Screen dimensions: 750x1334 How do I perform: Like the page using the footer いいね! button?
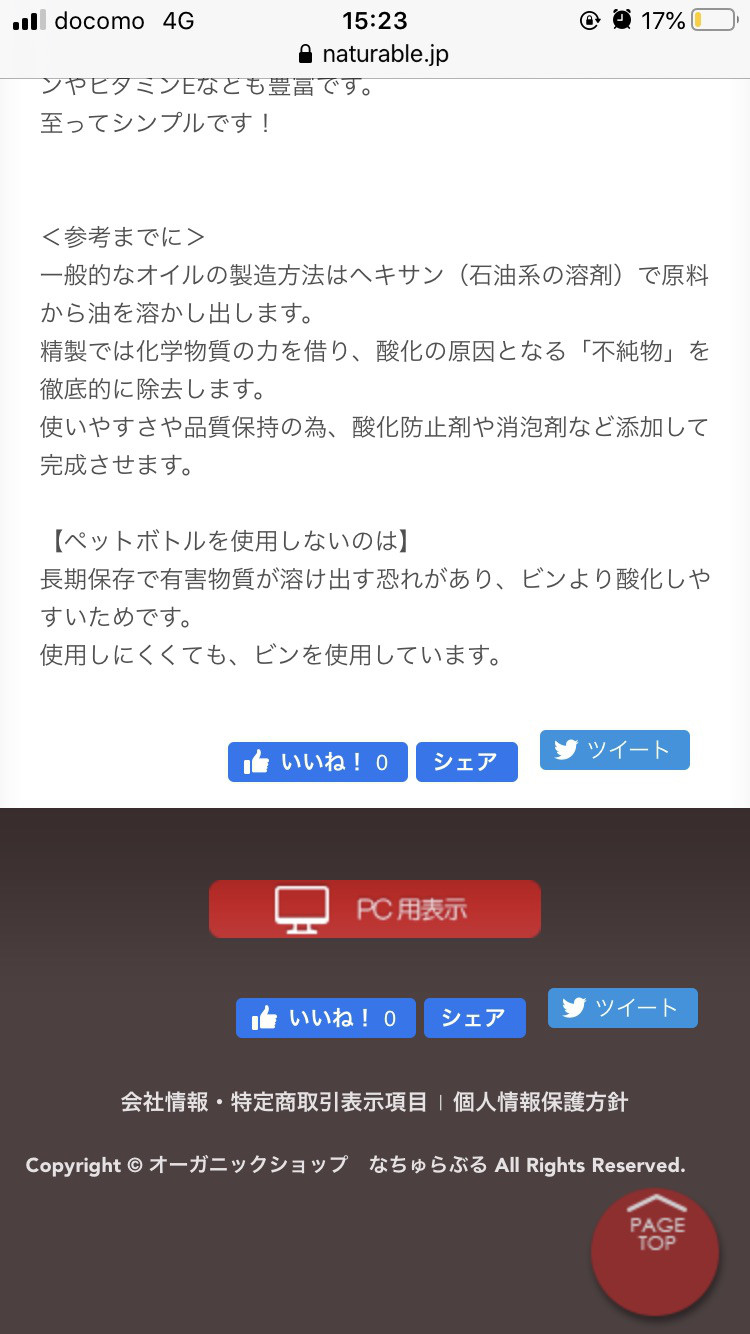[x=325, y=1018]
